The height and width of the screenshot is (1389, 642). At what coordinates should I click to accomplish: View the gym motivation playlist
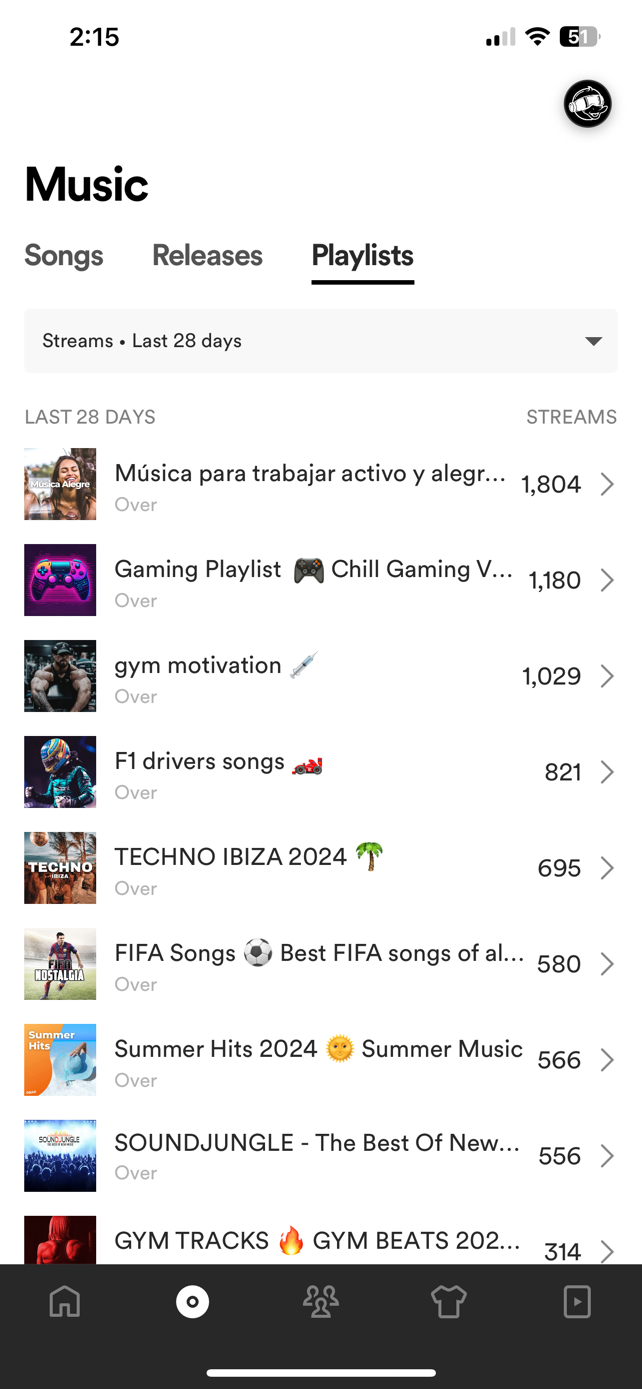(320, 676)
